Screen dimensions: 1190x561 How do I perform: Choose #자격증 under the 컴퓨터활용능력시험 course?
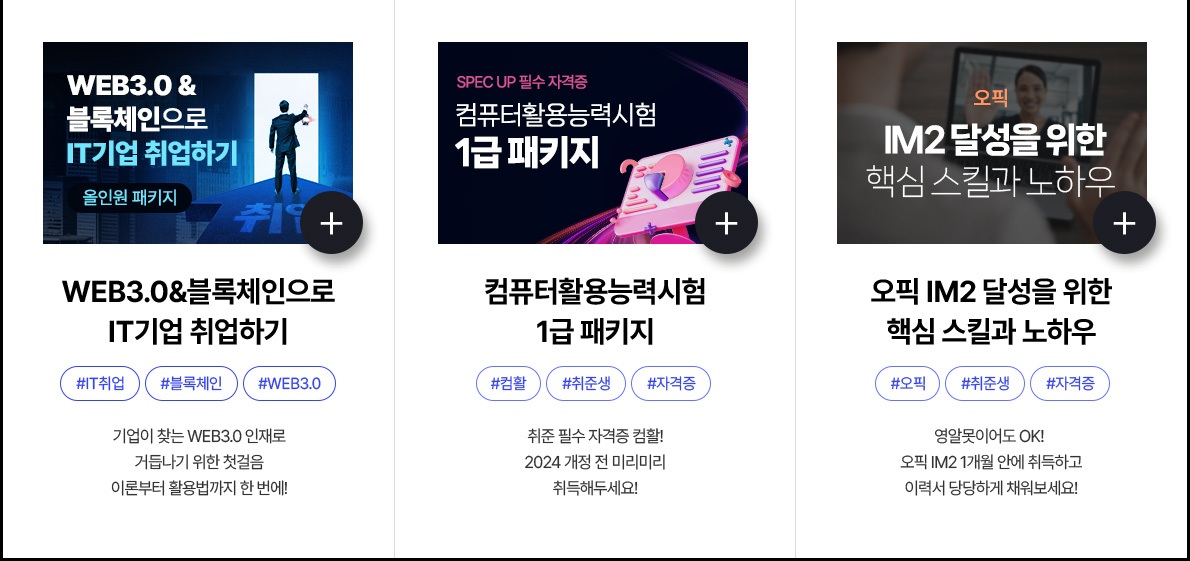[x=671, y=383]
